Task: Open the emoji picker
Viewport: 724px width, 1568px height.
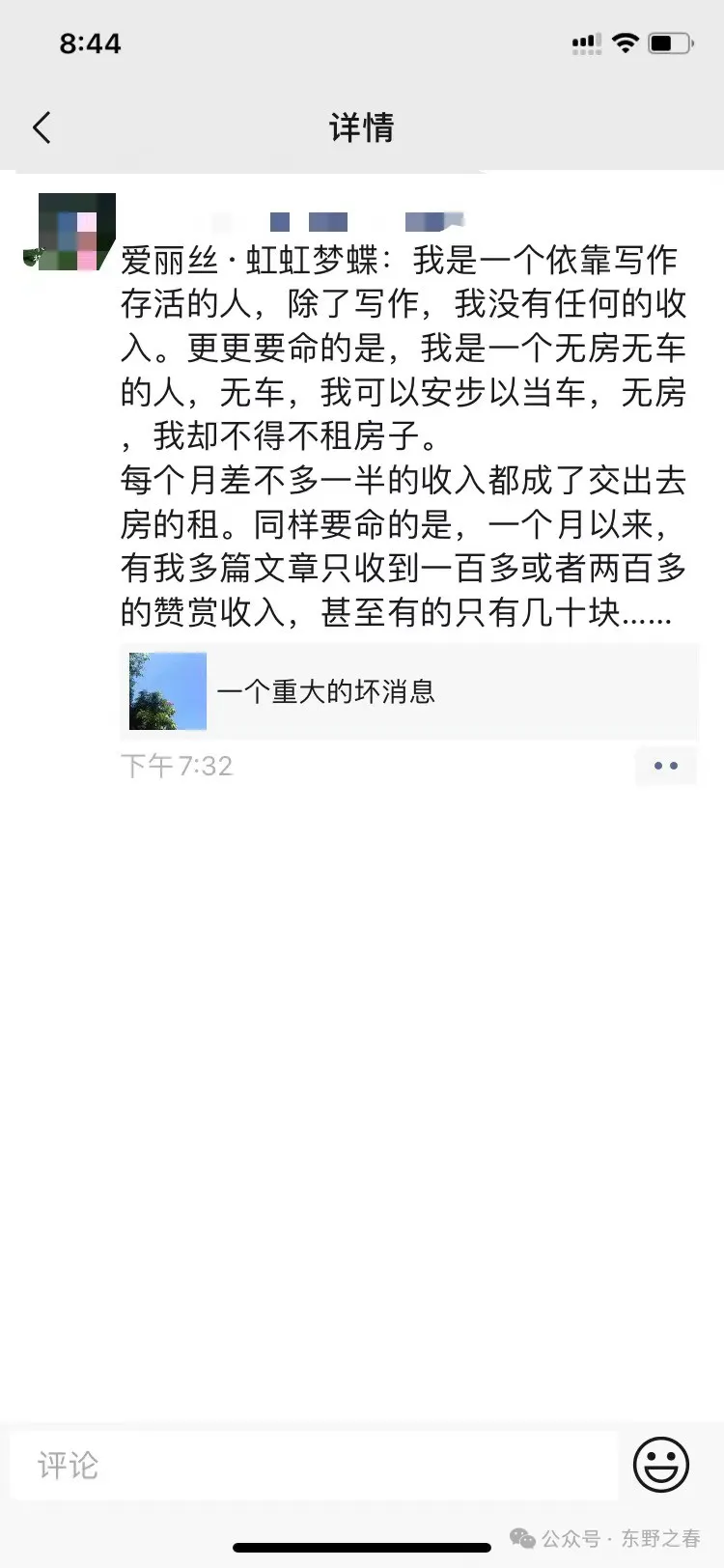Action: pyautogui.click(x=661, y=1465)
